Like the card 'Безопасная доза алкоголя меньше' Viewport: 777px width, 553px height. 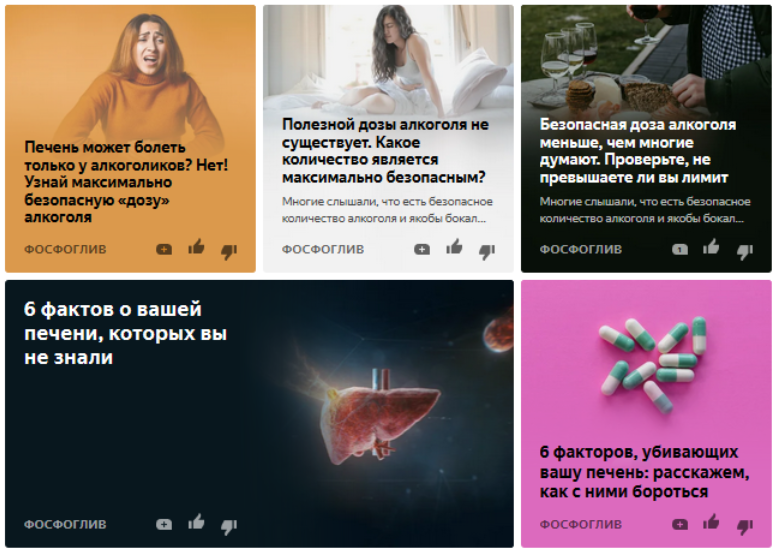[x=711, y=248]
